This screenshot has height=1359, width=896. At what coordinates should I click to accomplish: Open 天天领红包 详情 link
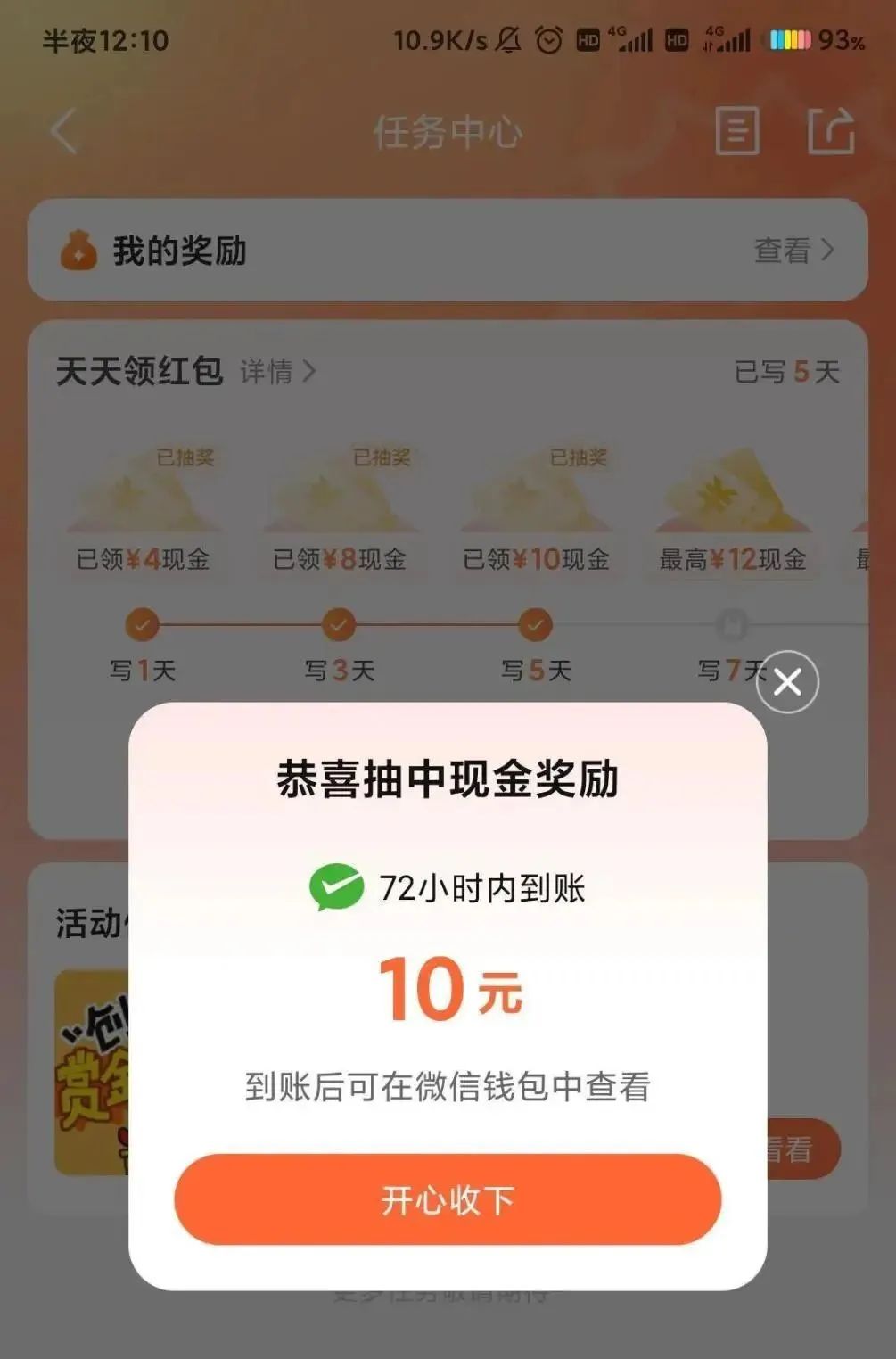pos(277,371)
